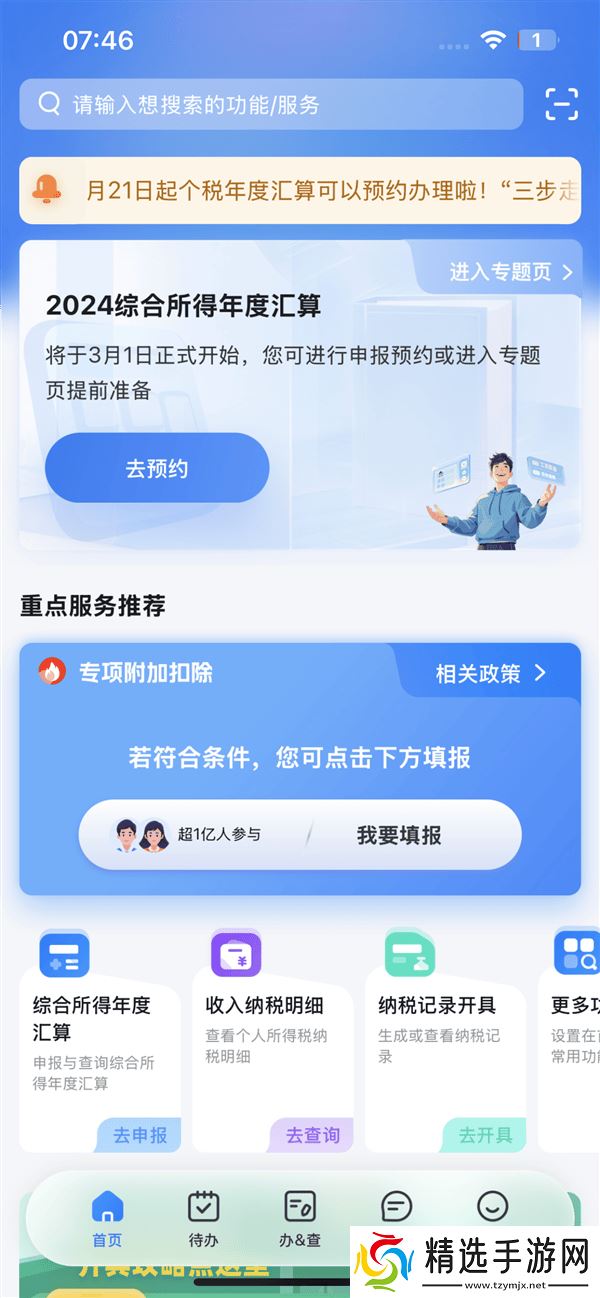This screenshot has height=1298, width=600.
Task: Open the 相关政策 link
Action: (490, 674)
